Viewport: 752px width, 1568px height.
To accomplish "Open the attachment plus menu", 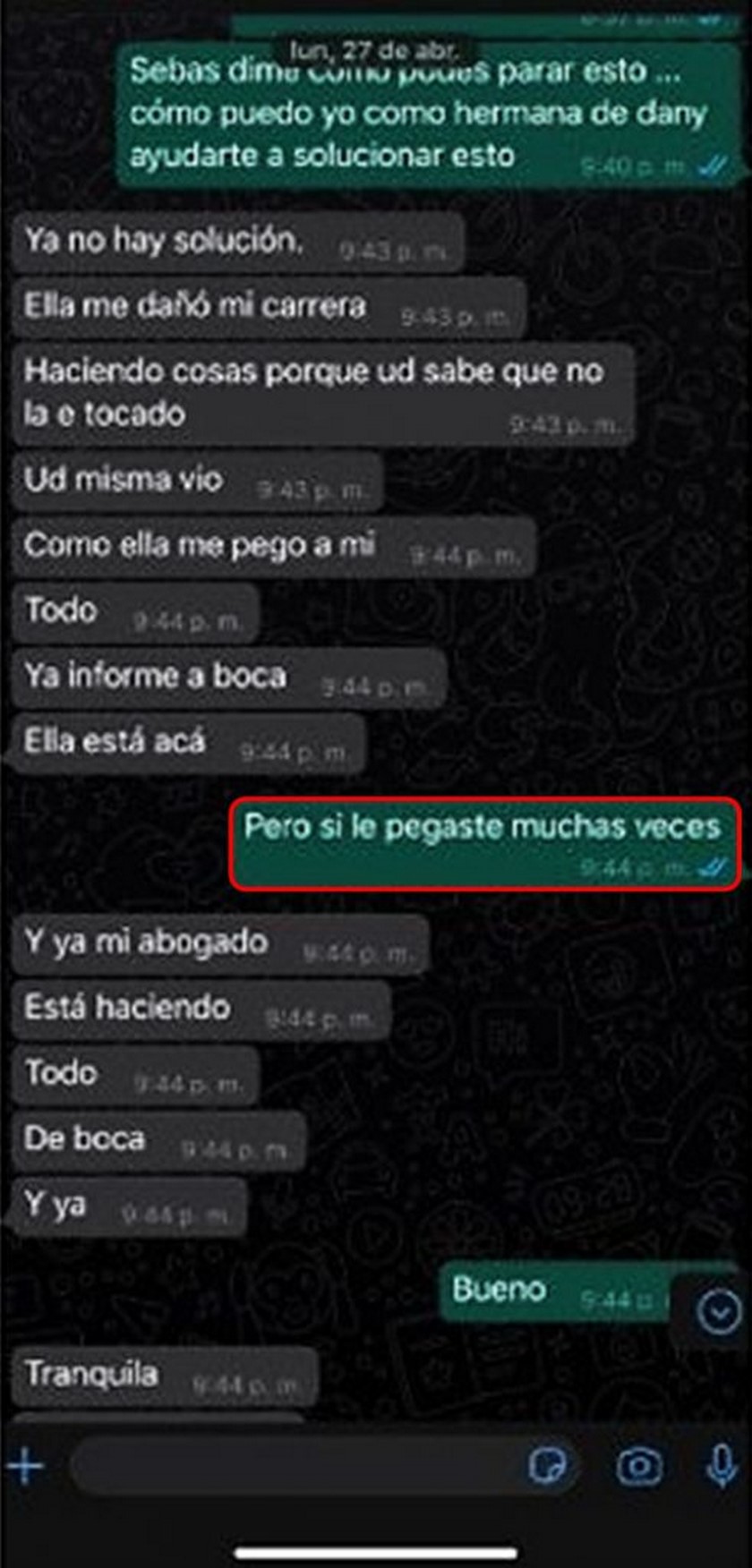I will pos(25,1466).
